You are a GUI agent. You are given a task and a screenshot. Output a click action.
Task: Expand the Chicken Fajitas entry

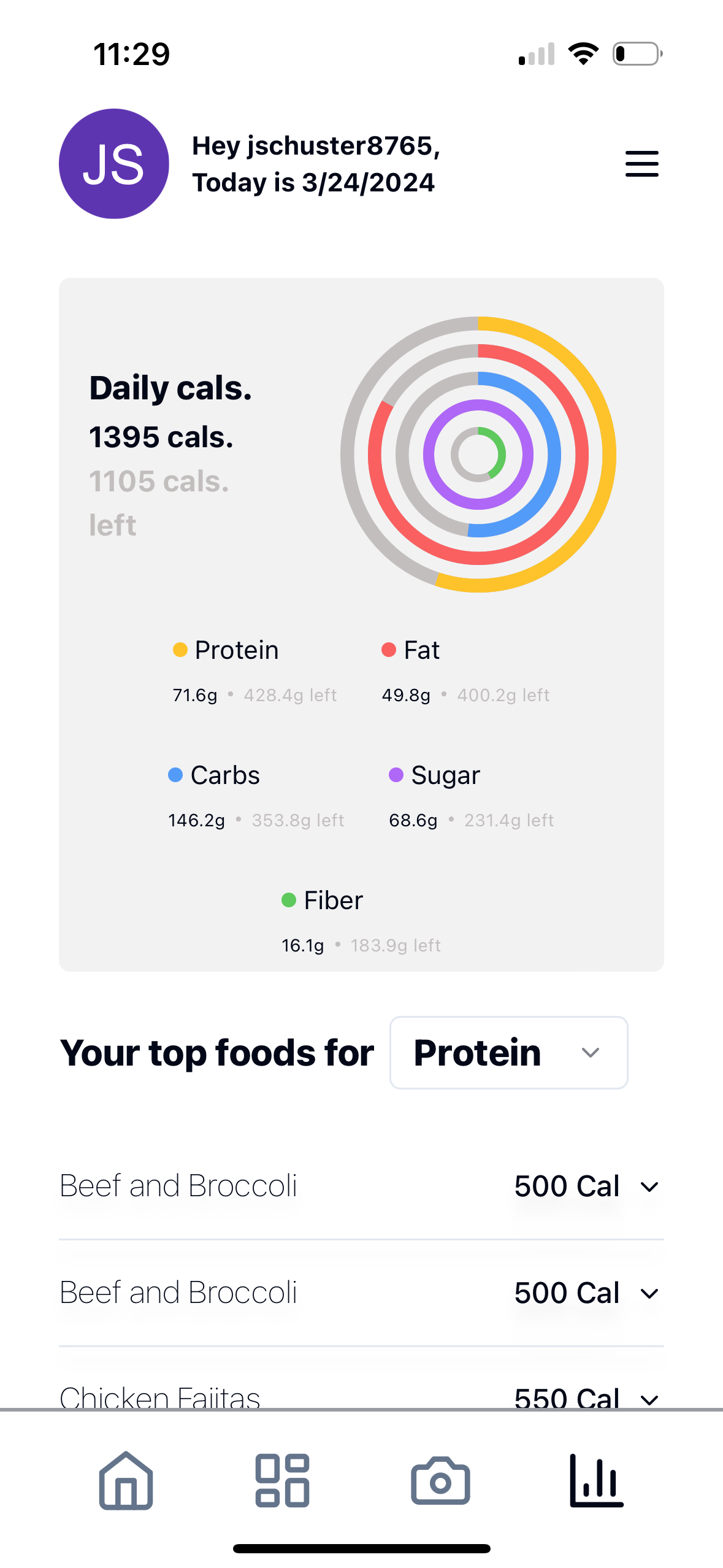click(649, 1399)
